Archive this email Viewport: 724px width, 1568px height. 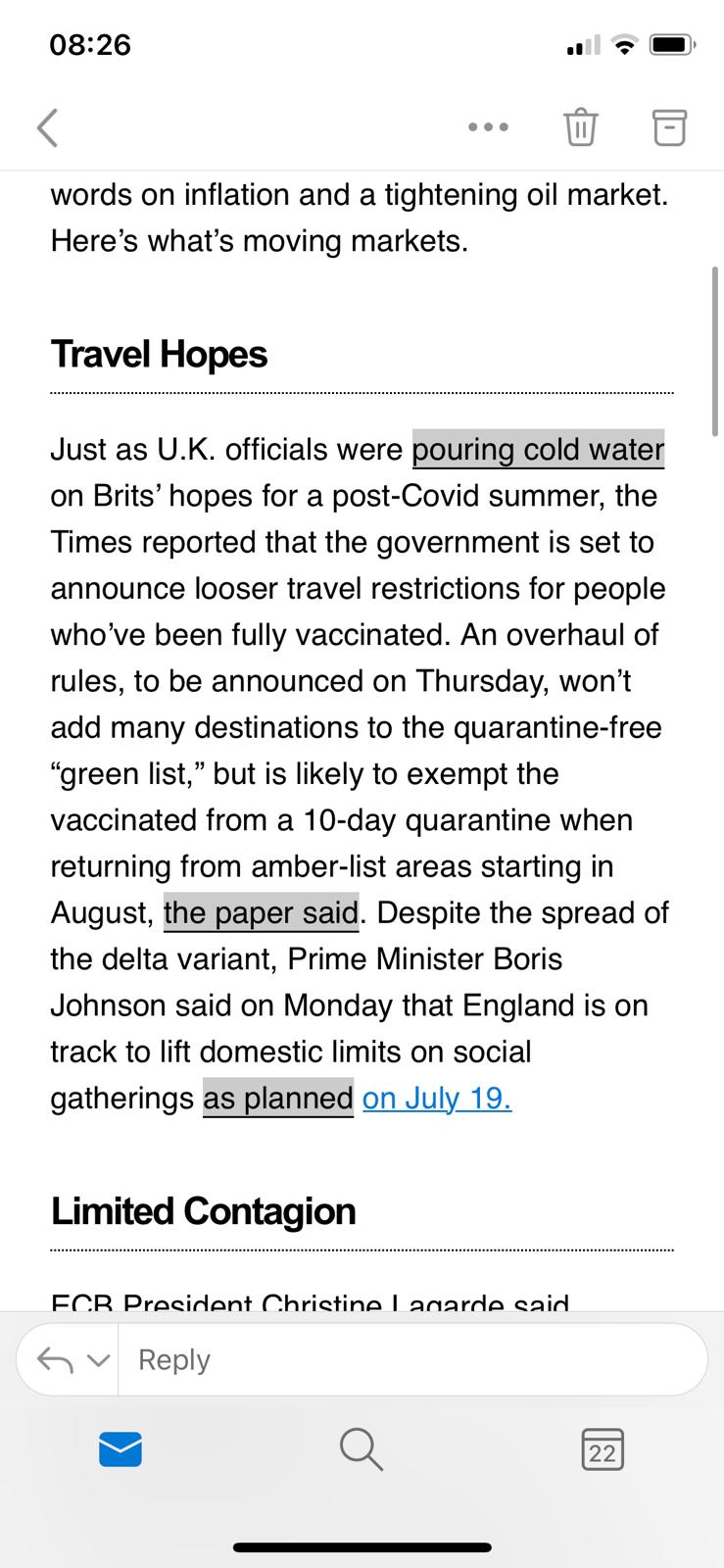click(669, 127)
